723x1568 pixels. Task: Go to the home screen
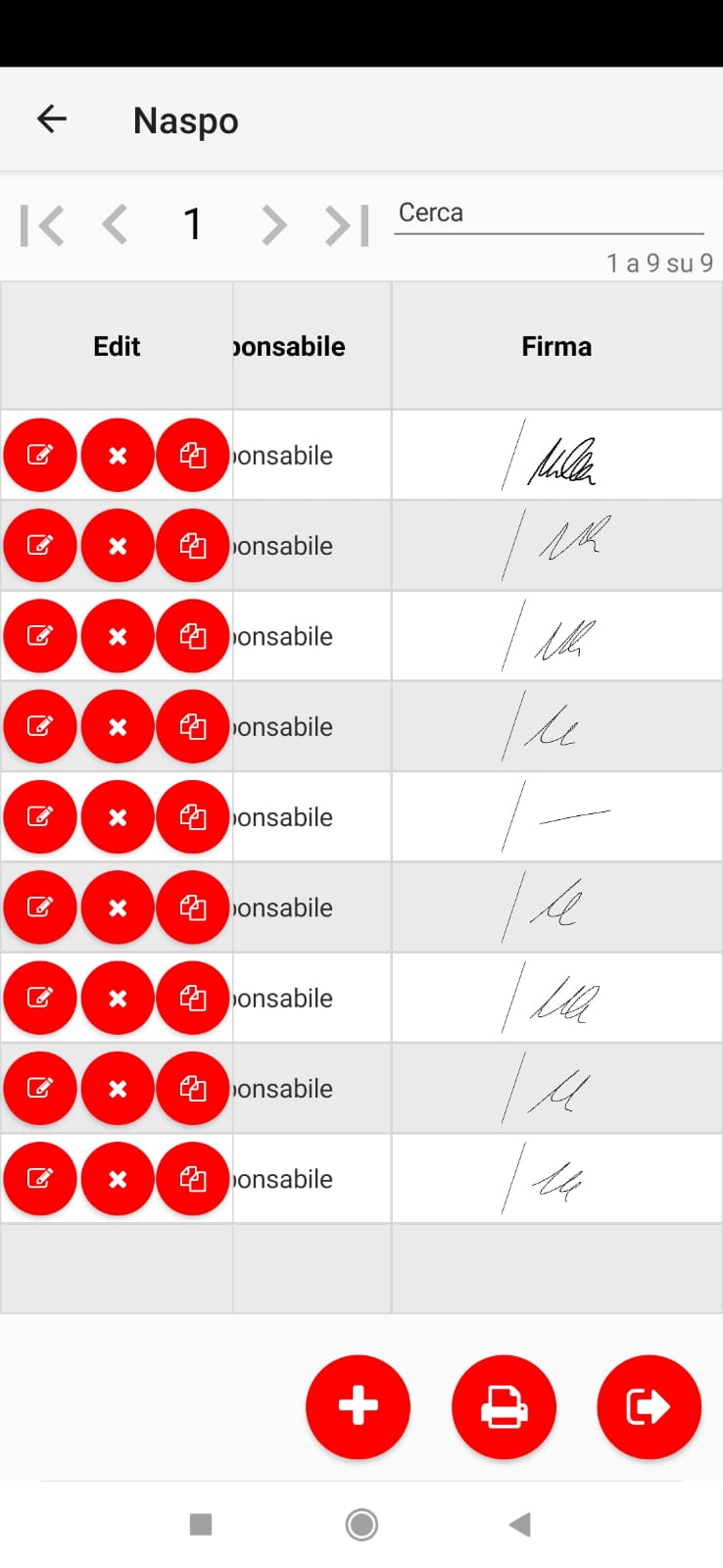click(x=361, y=1524)
